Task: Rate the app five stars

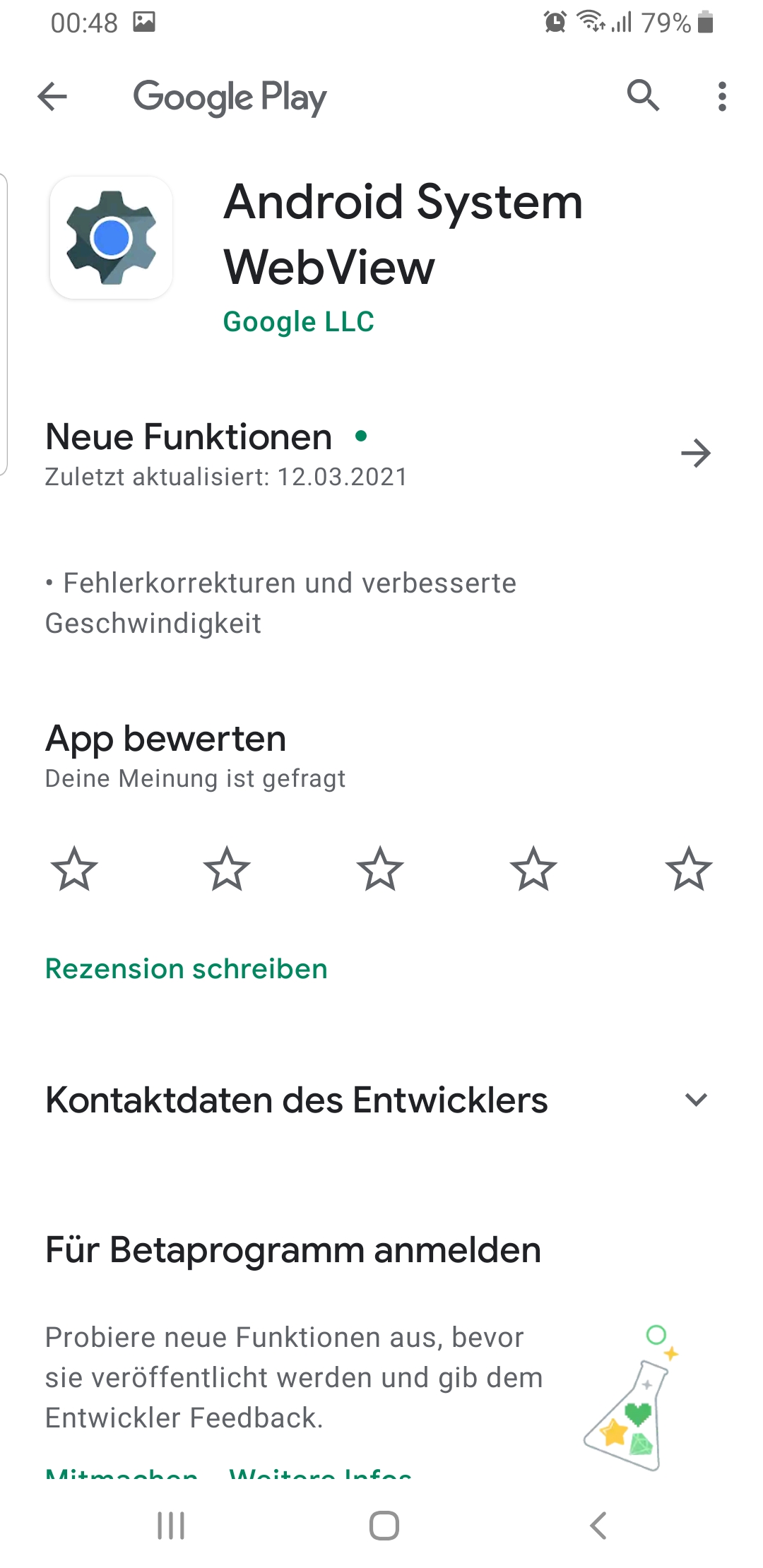Action: click(x=689, y=869)
